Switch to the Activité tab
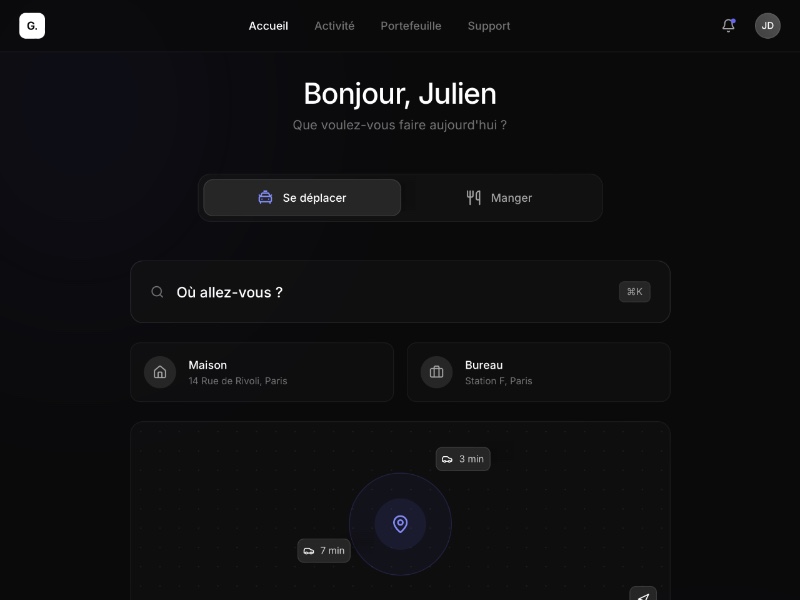 point(334,26)
